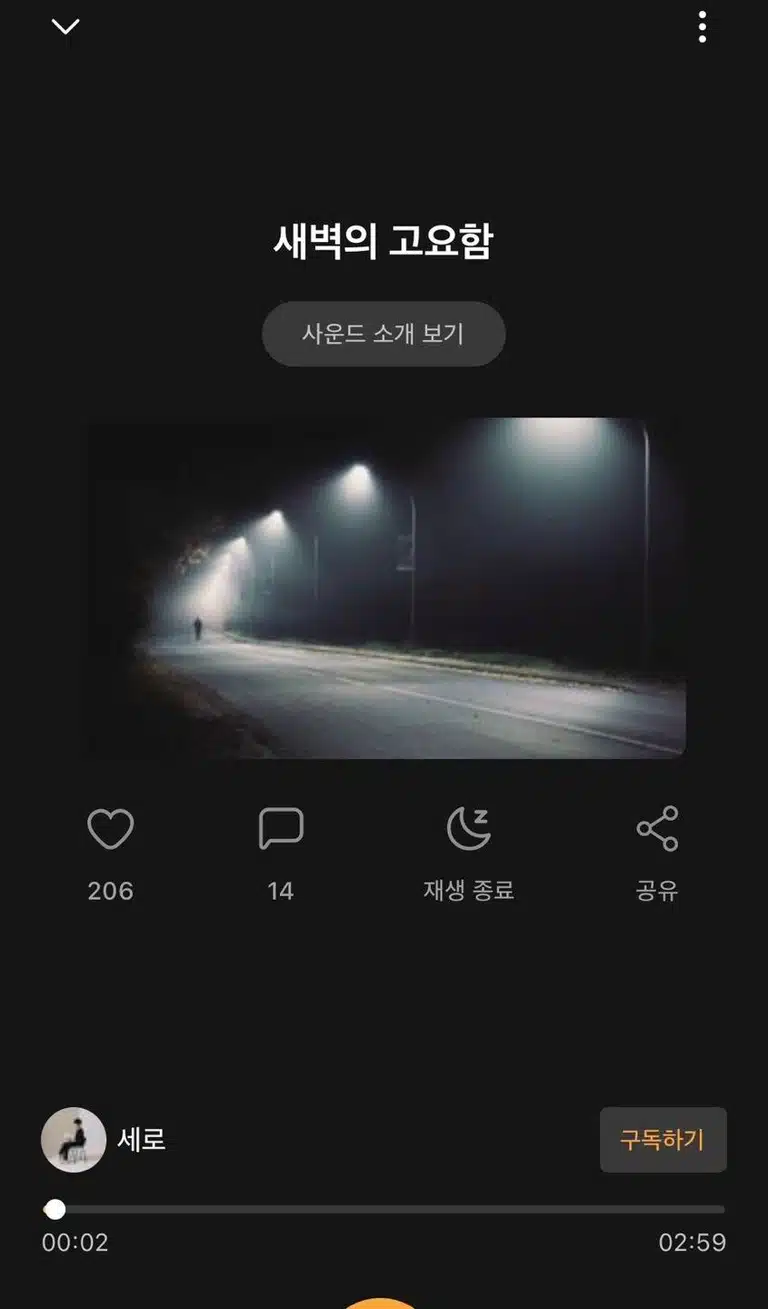768x1309 pixels.
Task: Tap the playback progress bar
Action: [x=384, y=1210]
